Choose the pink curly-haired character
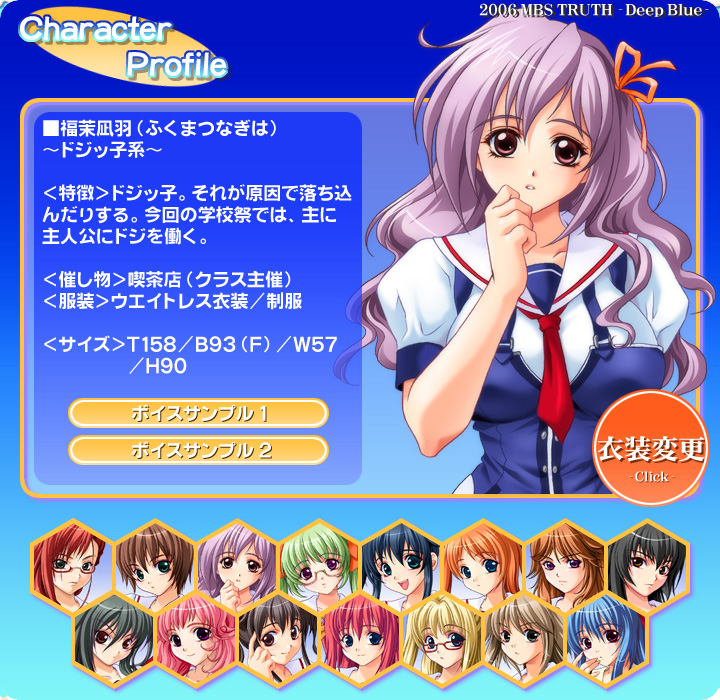The height and width of the screenshot is (700, 720). coord(196,633)
